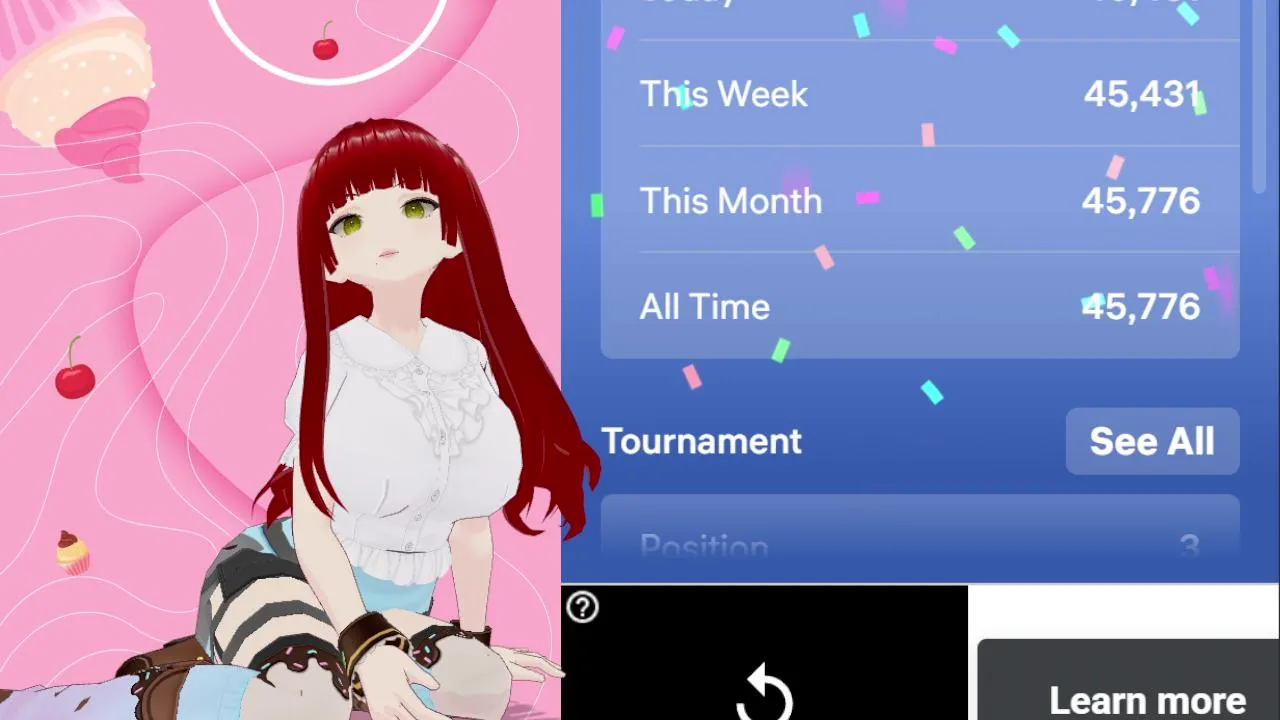
Task: Open the ad info question mark icon
Action: pyautogui.click(x=582, y=607)
